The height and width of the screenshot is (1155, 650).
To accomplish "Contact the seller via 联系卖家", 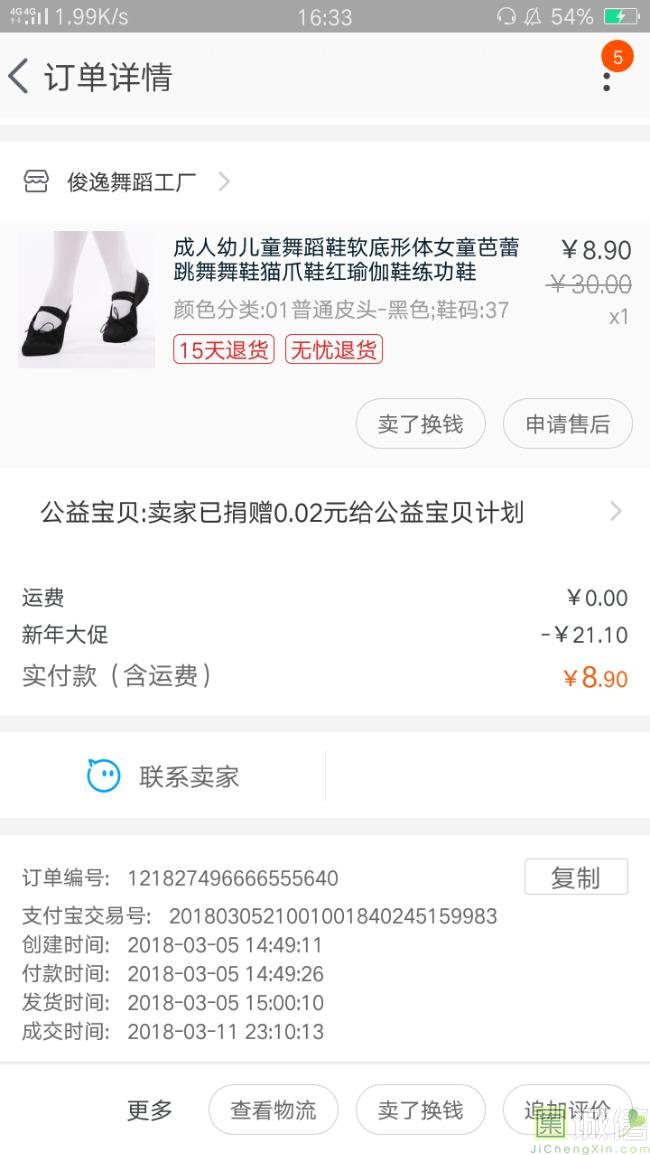I will 164,776.
